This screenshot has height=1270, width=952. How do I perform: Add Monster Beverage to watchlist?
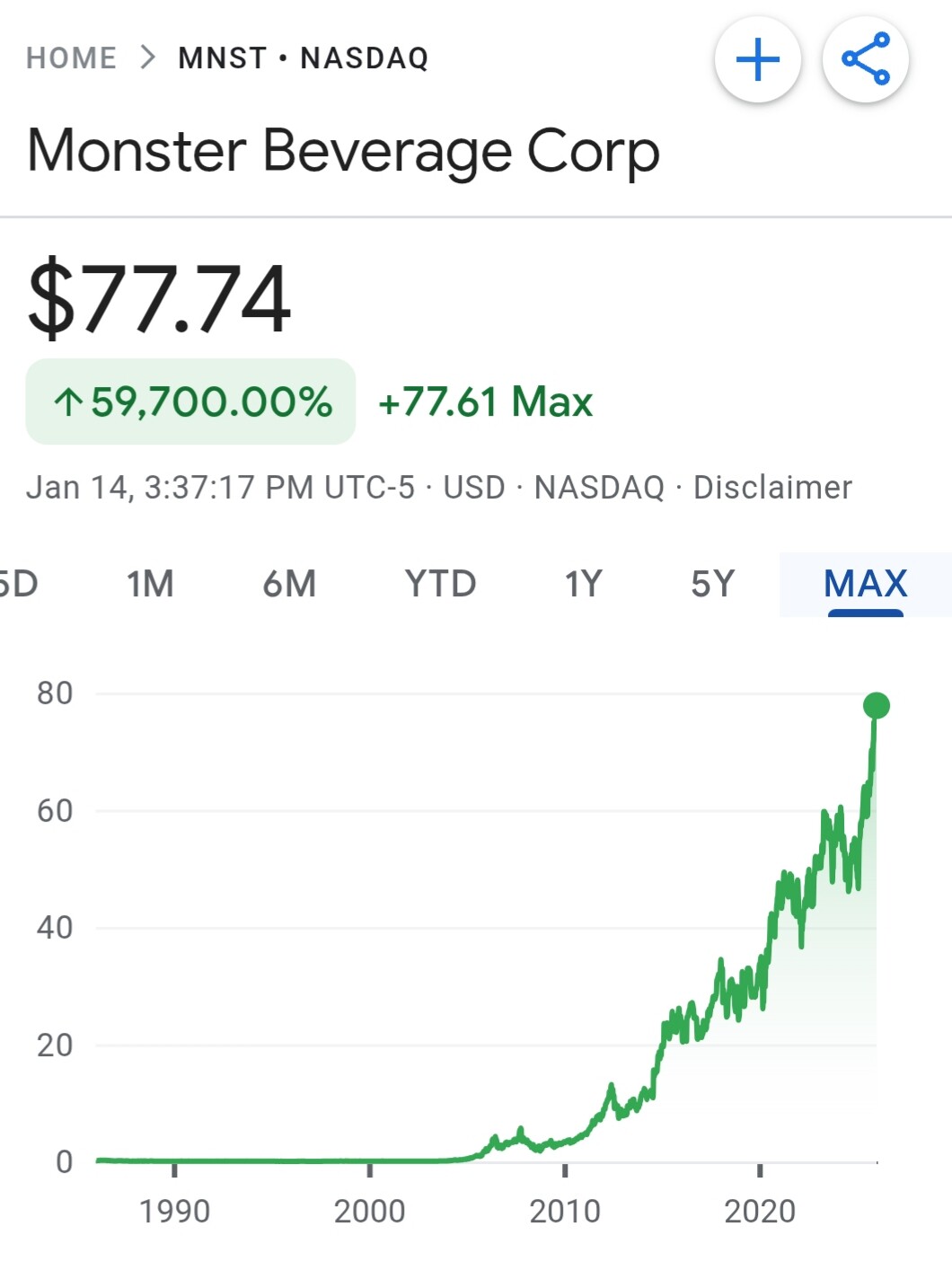click(757, 60)
